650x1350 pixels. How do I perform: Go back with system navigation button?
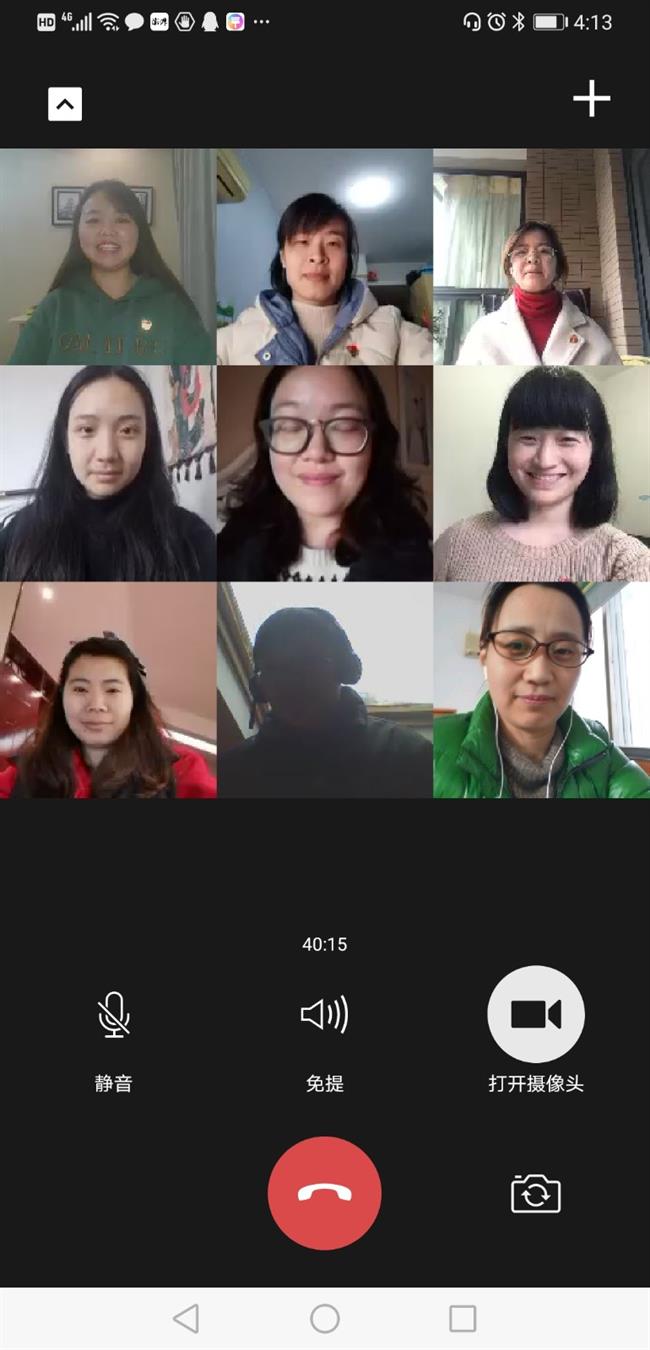coord(186,1318)
